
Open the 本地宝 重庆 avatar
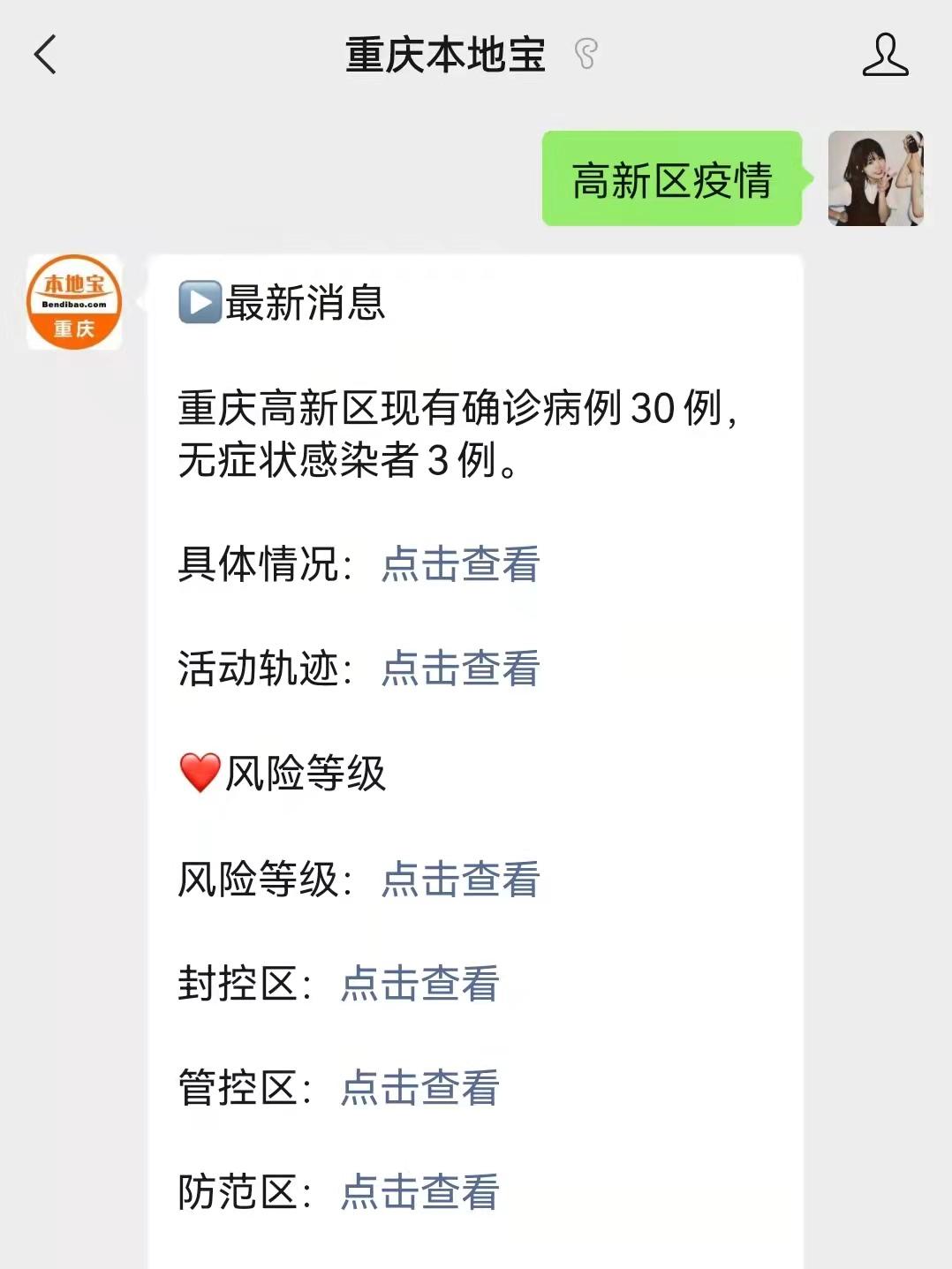[x=74, y=302]
